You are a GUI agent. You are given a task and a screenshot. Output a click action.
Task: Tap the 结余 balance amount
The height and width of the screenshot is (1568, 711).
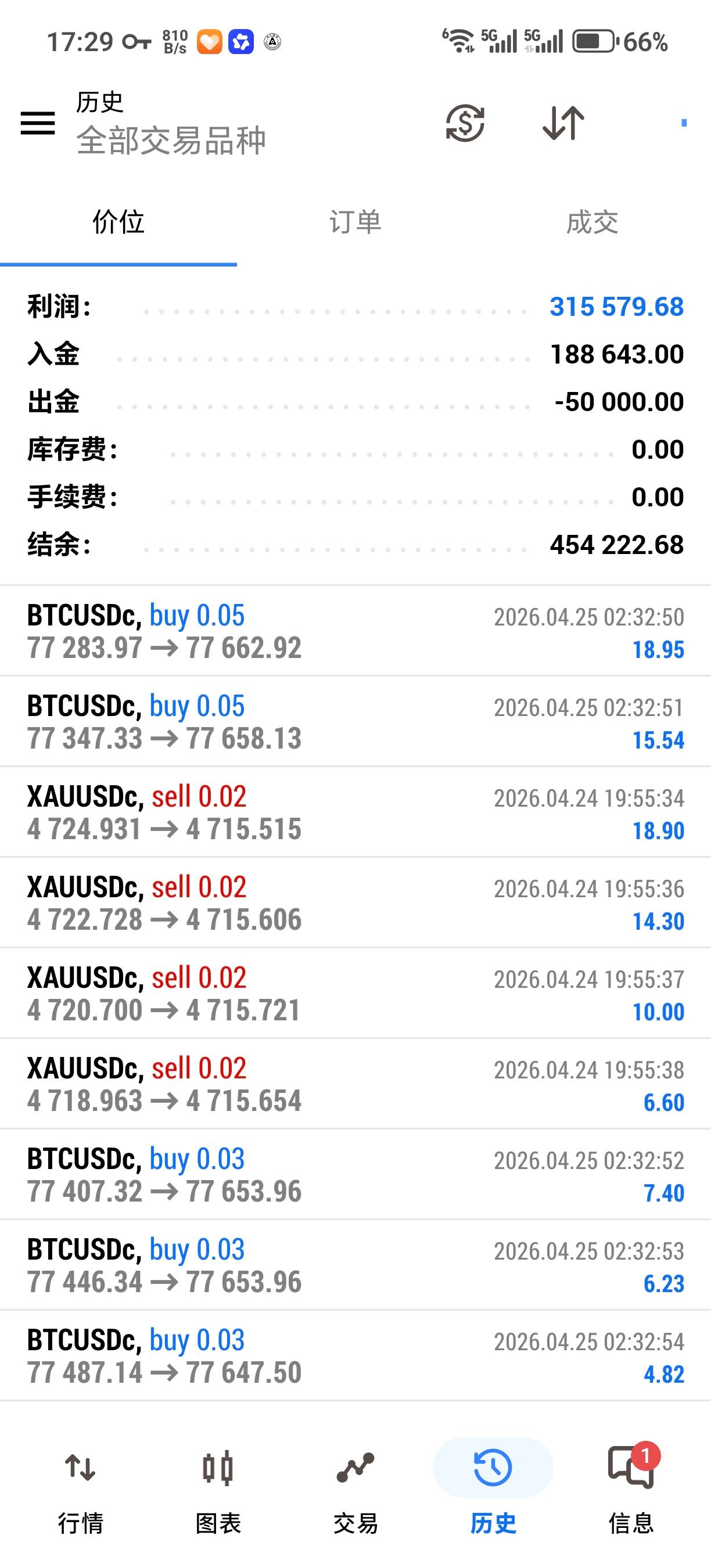point(616,545)
